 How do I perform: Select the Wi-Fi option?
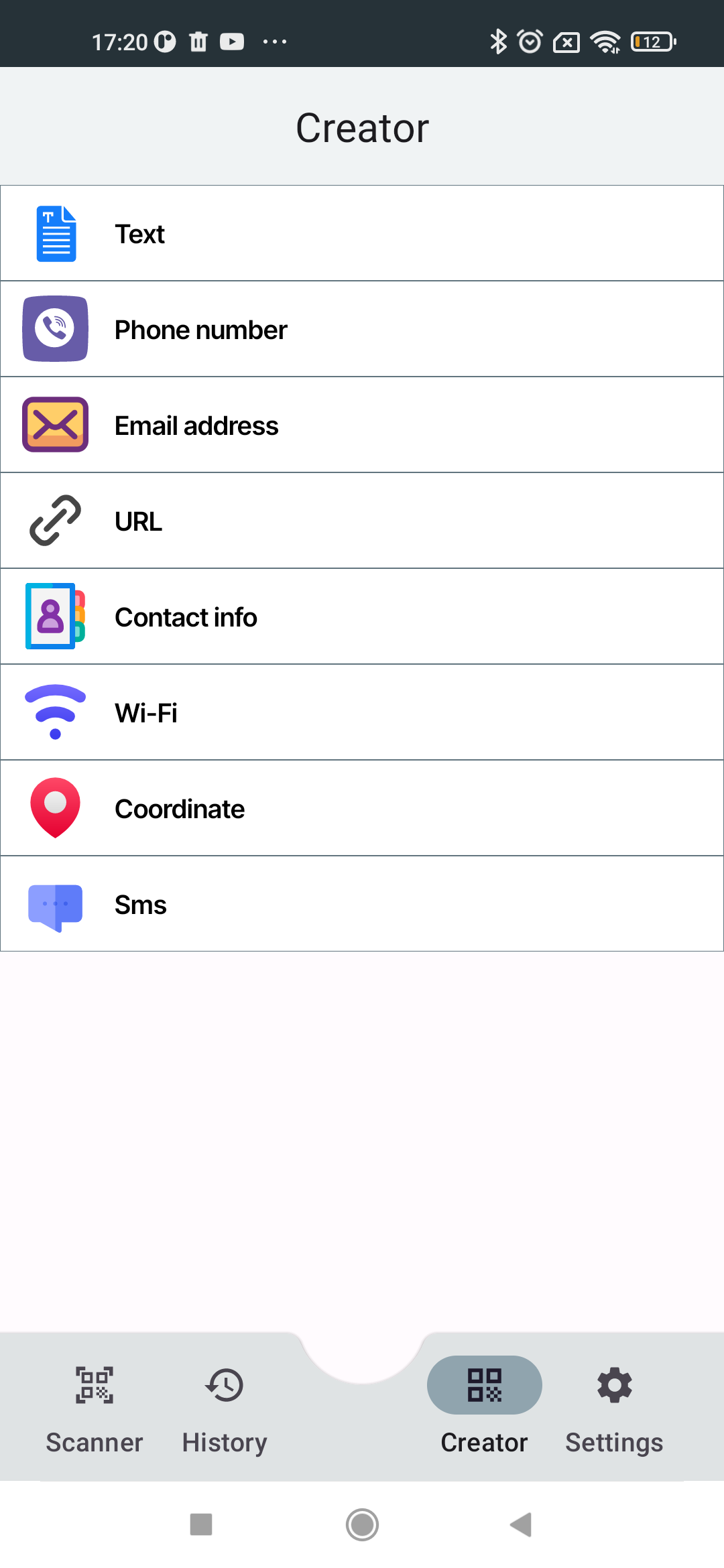(x=362, y=713)
